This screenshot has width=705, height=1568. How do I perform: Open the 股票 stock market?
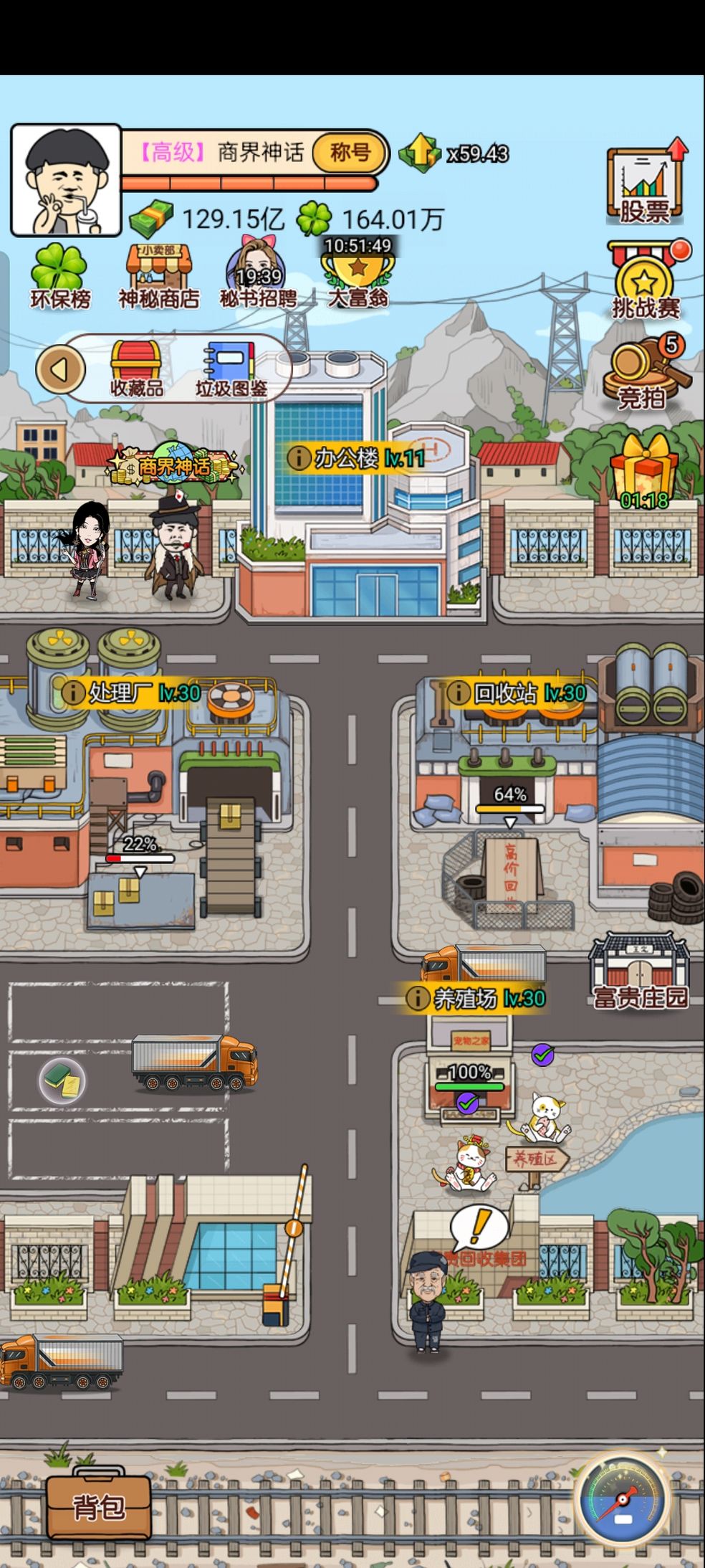click(644, 186)
